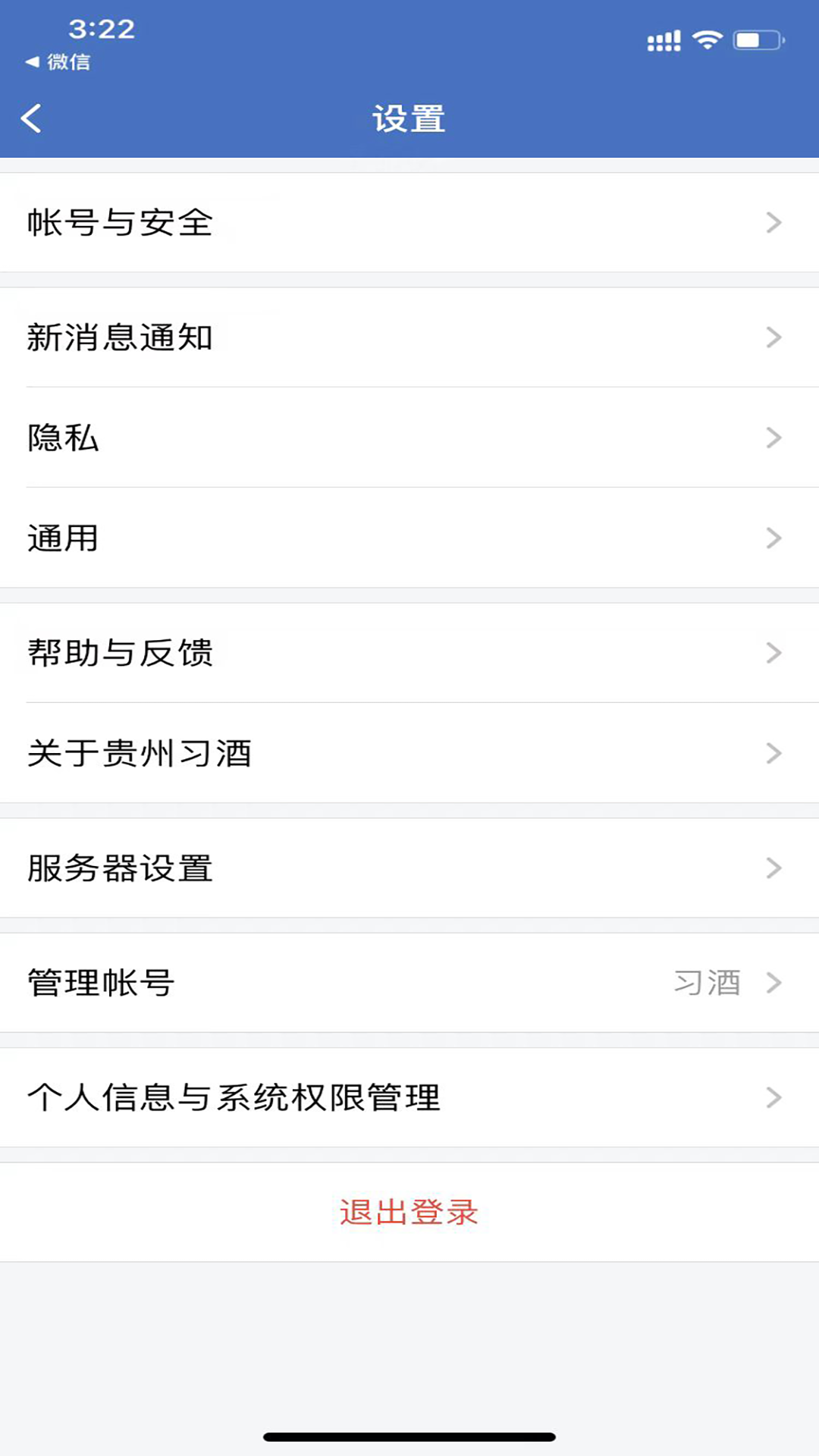
Task: Open the 隐私 privacy settings
Action: coord(409,438)
